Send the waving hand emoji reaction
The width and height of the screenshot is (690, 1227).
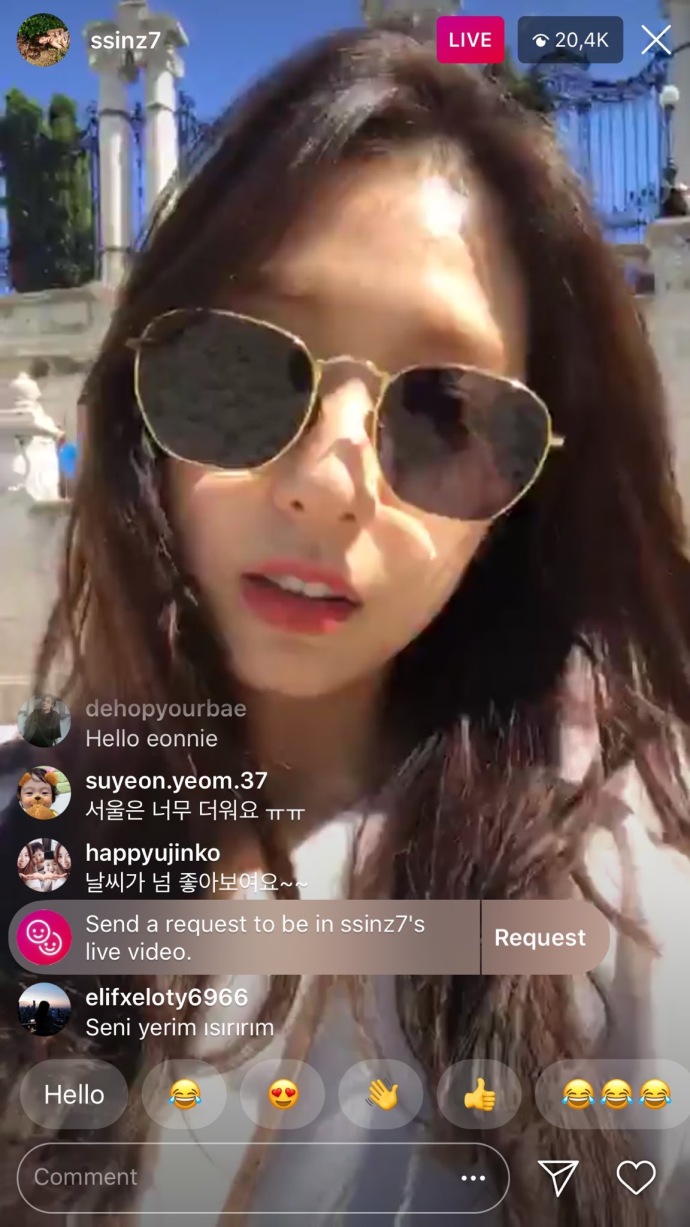coord(381,1095)
